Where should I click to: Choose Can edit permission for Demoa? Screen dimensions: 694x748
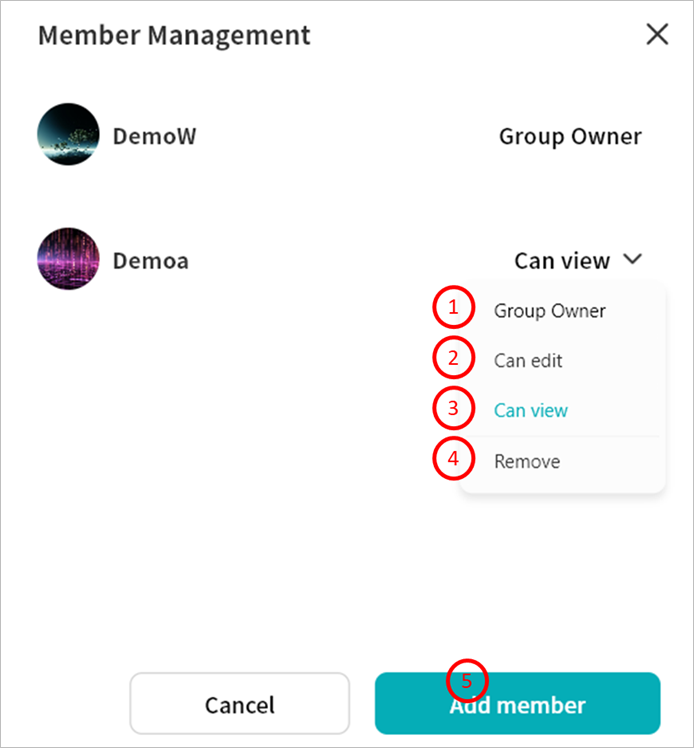[x=528, y=360]
